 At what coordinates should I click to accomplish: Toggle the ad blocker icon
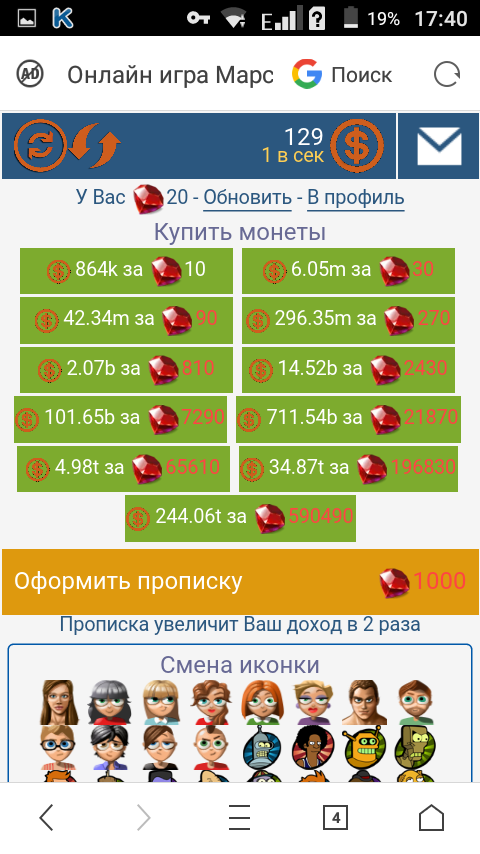(x=30, y=74)
